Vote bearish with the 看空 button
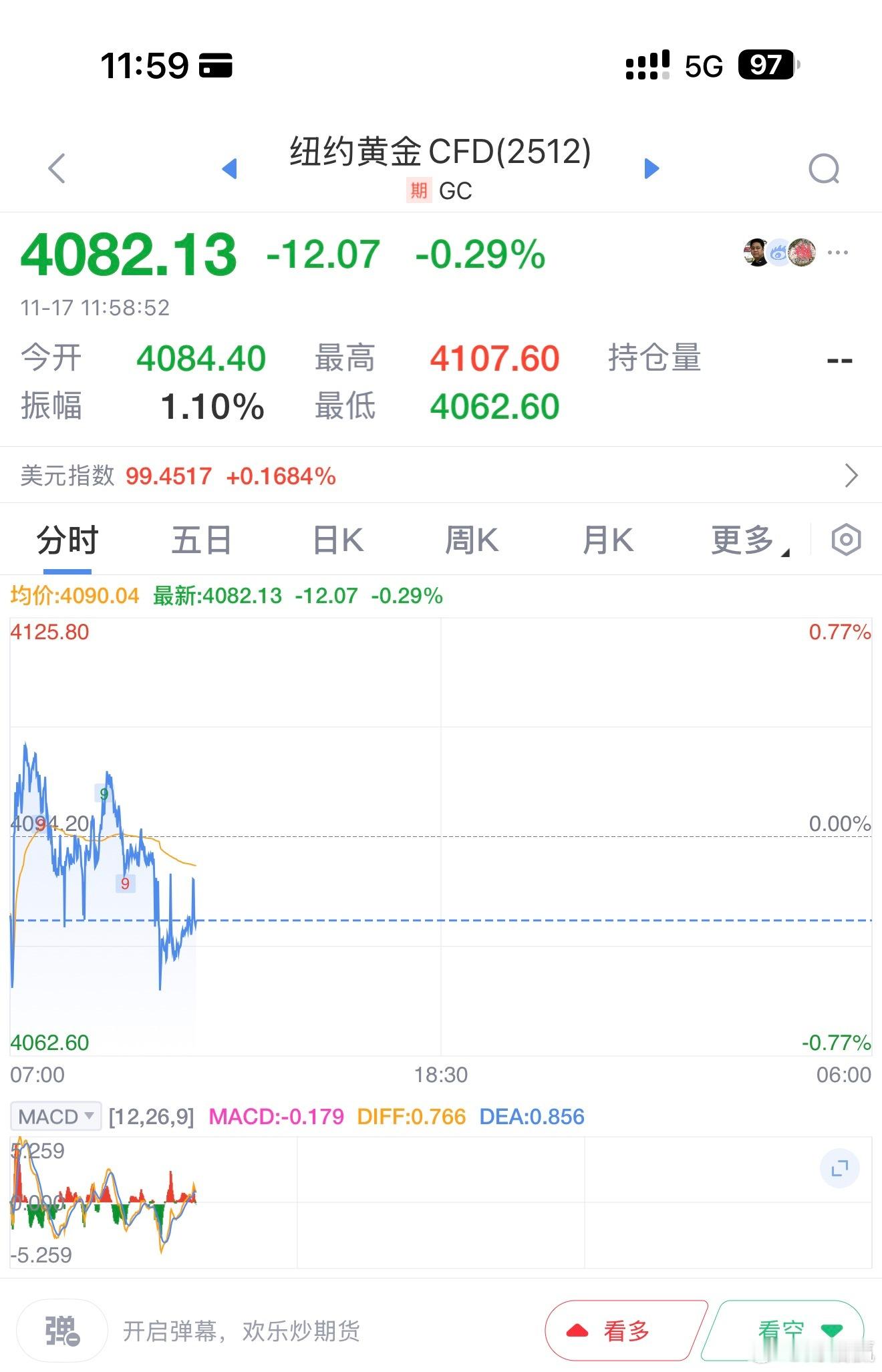The height and width of the screenshot is (1372, 882). tap(788, 1331)
